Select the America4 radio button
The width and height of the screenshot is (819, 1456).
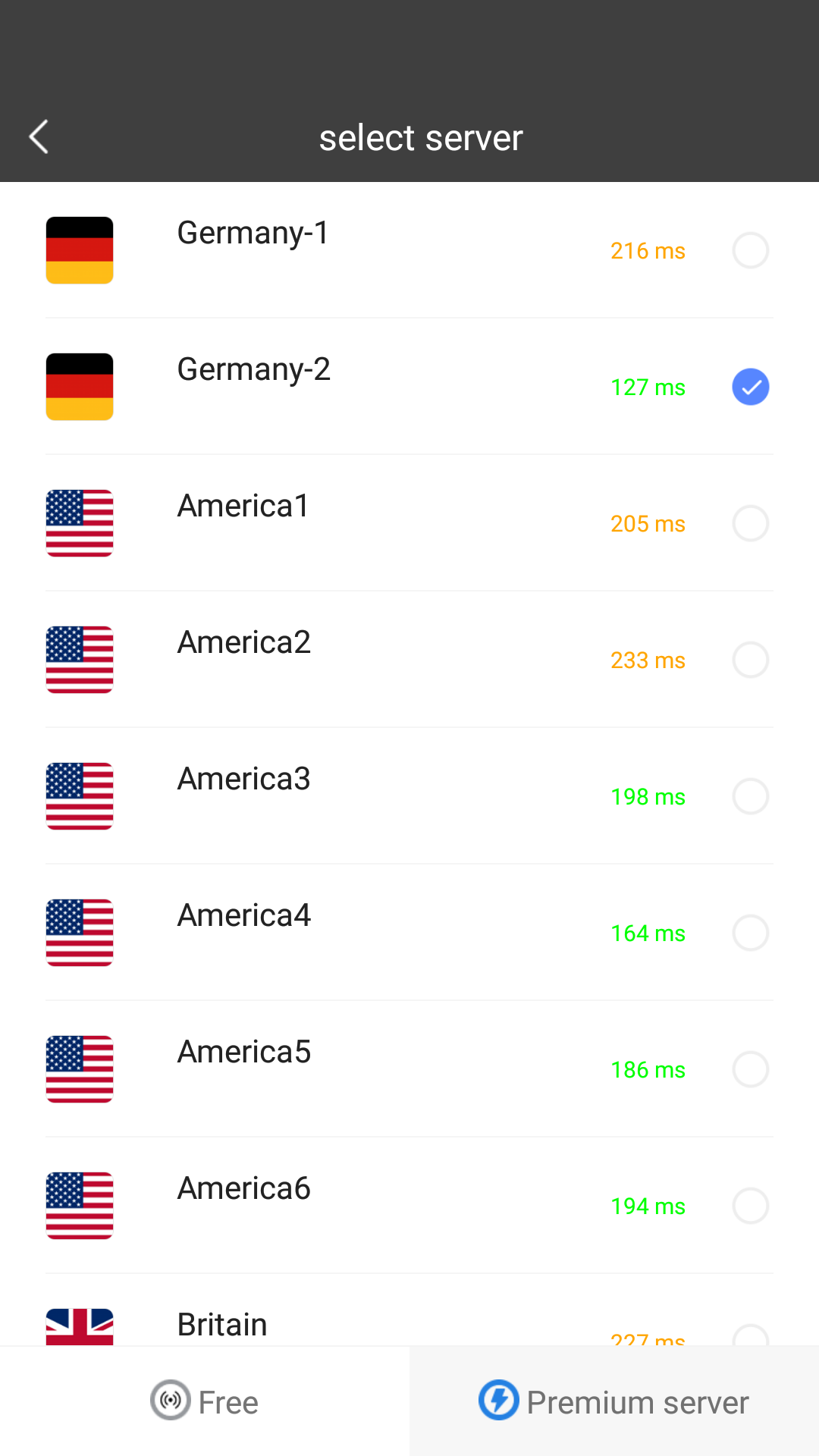pyautogui.click(x=750, y=933)
